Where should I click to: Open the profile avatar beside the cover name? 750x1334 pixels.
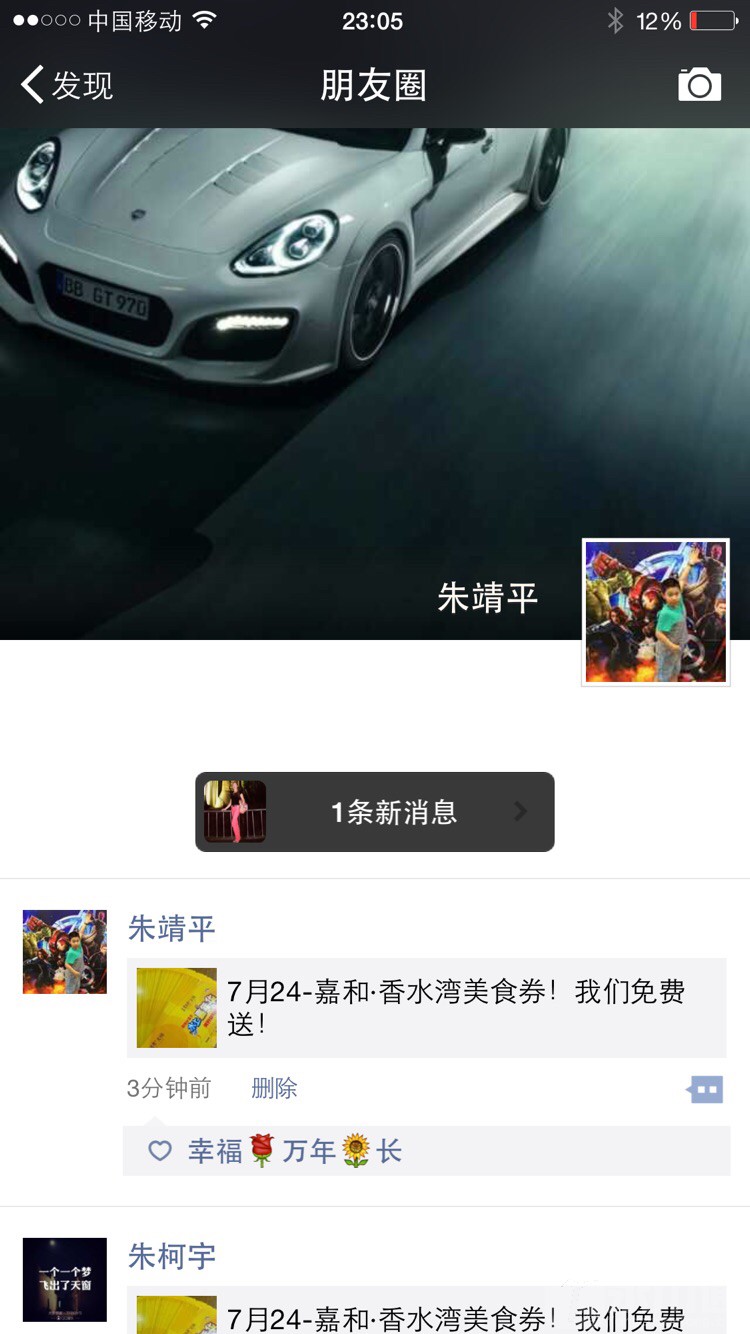coord(656,612)
